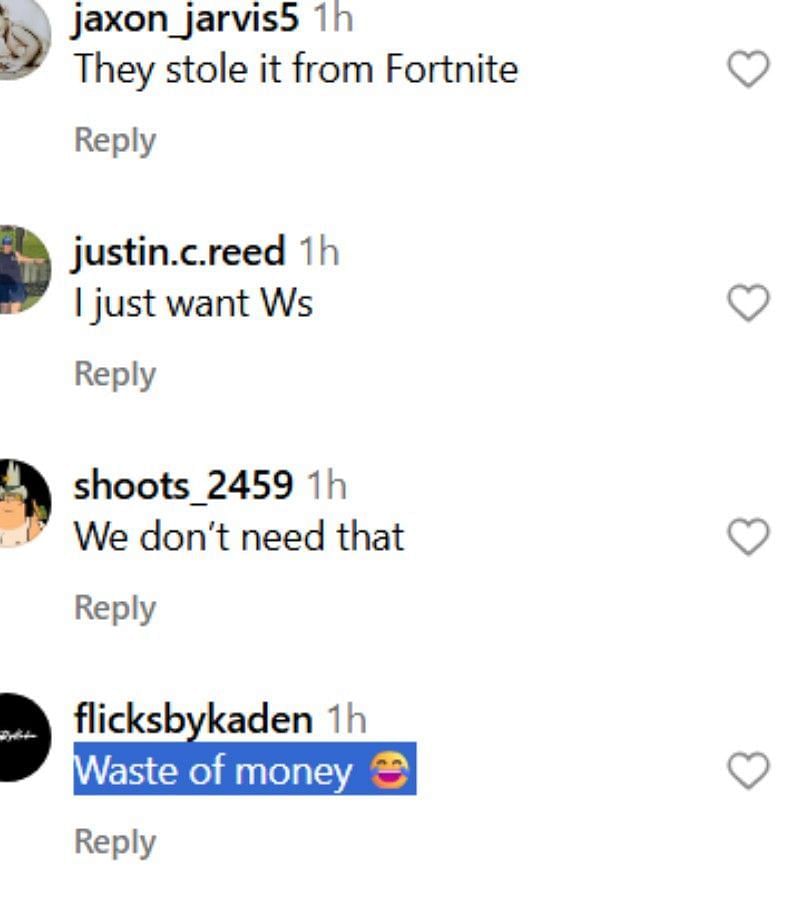Like flicksbykaden's Waste of money comment
The width and height of the screenshot is (800, 900).
pos(747,771)
